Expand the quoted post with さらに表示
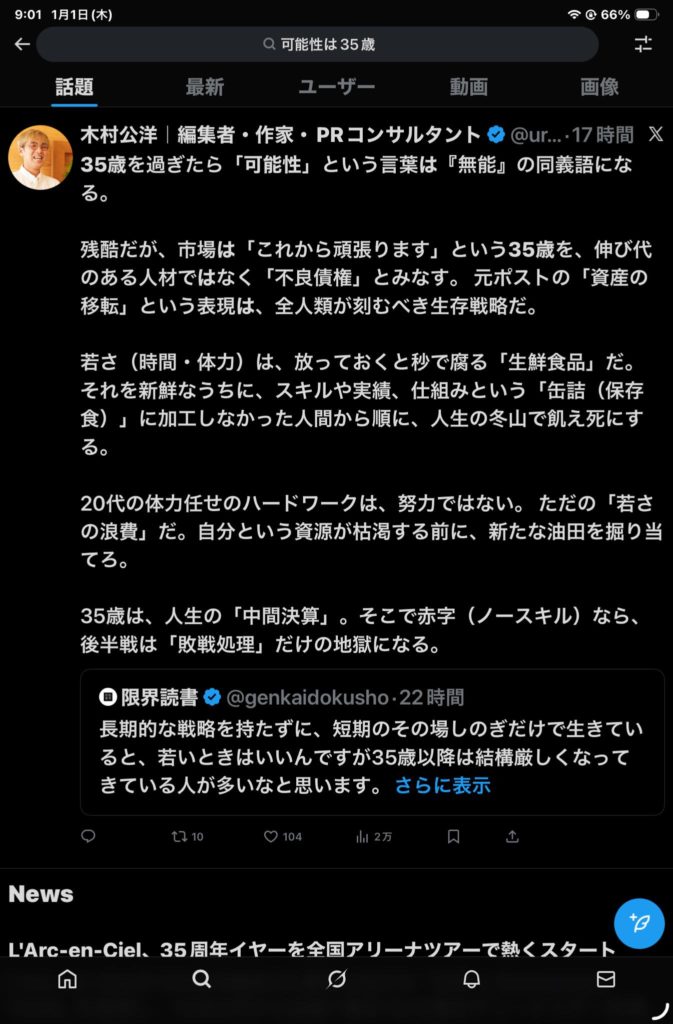 pos(442,785)
